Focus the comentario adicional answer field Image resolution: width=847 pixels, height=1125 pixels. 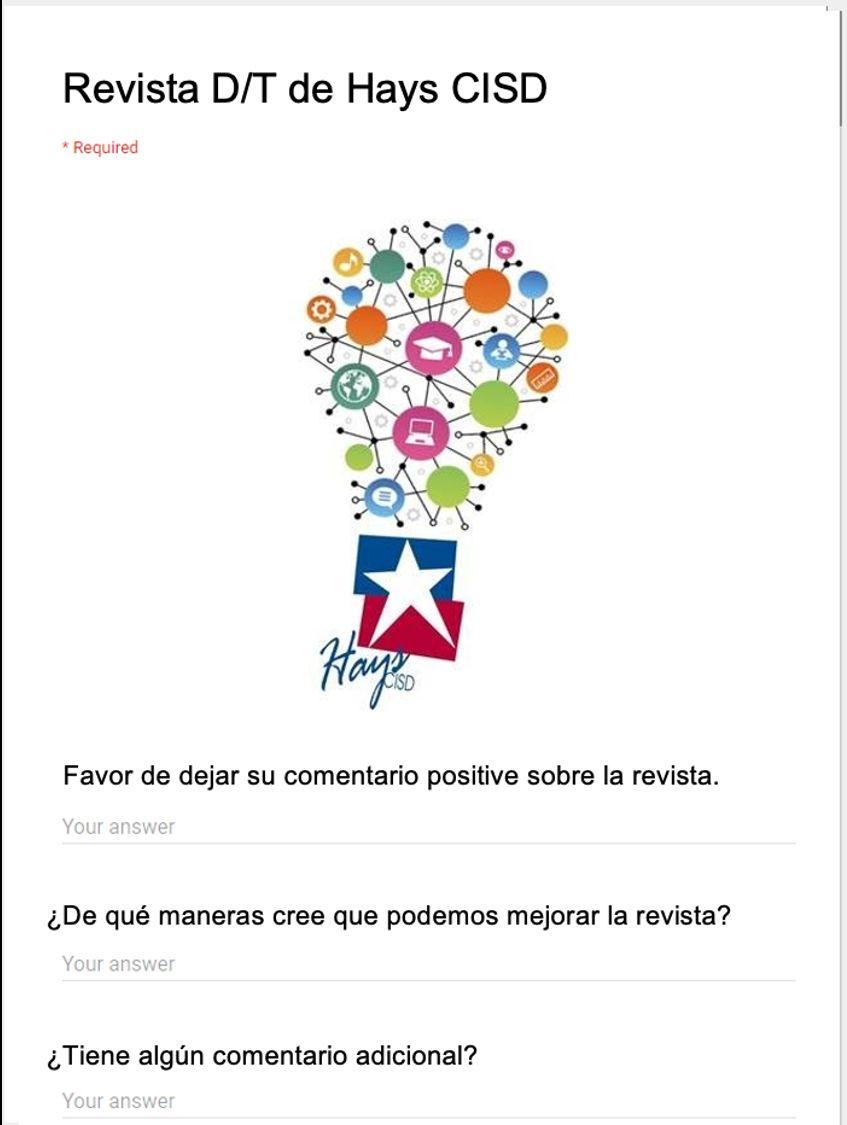click(428, 1101)
